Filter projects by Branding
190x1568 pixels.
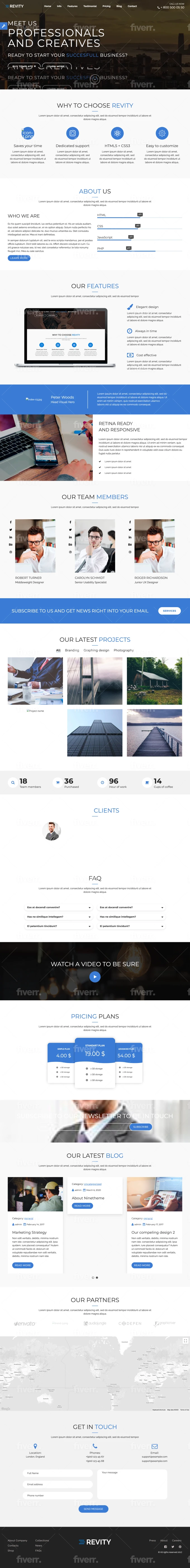pos(72,650)
